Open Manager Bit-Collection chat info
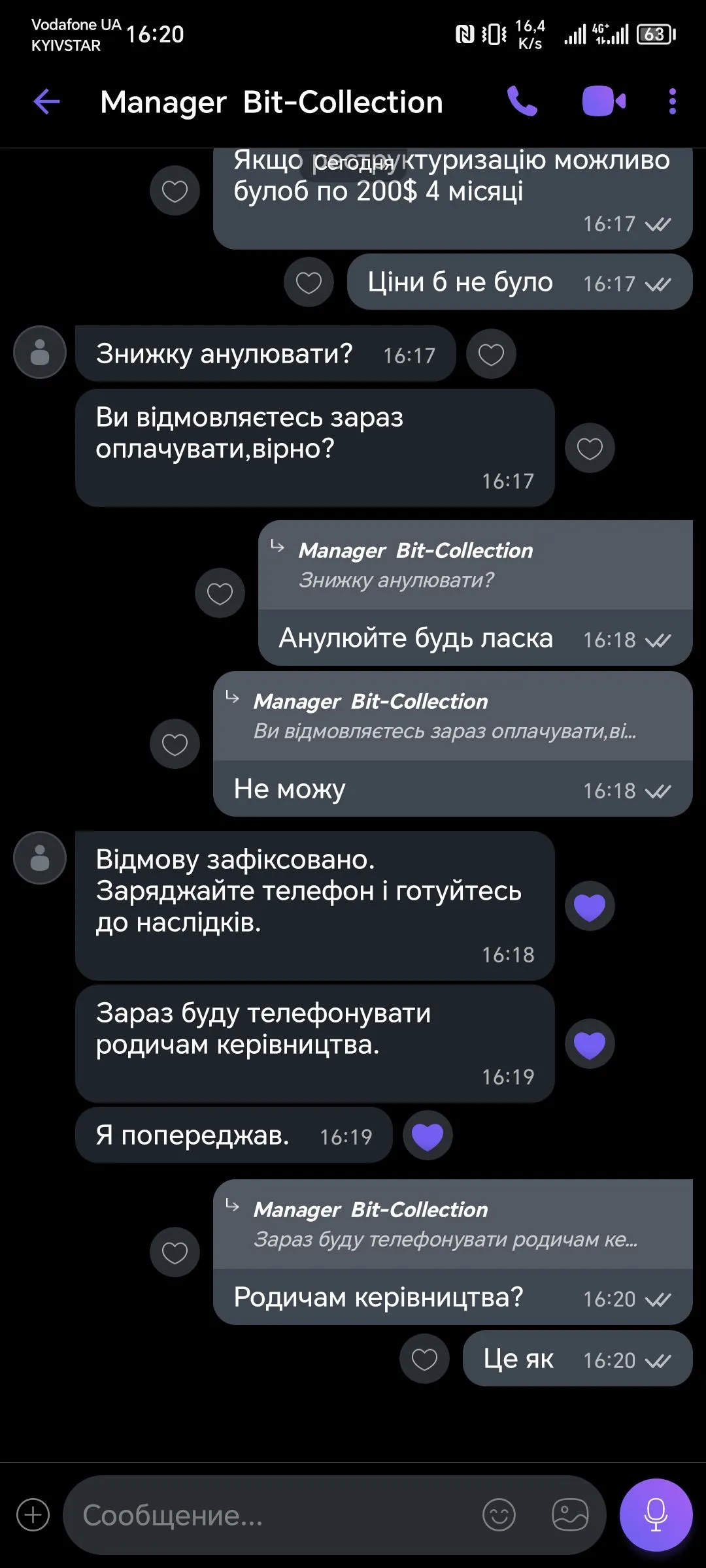The width and height of the screenshot is (706, 1568). [x=271, y=103]
